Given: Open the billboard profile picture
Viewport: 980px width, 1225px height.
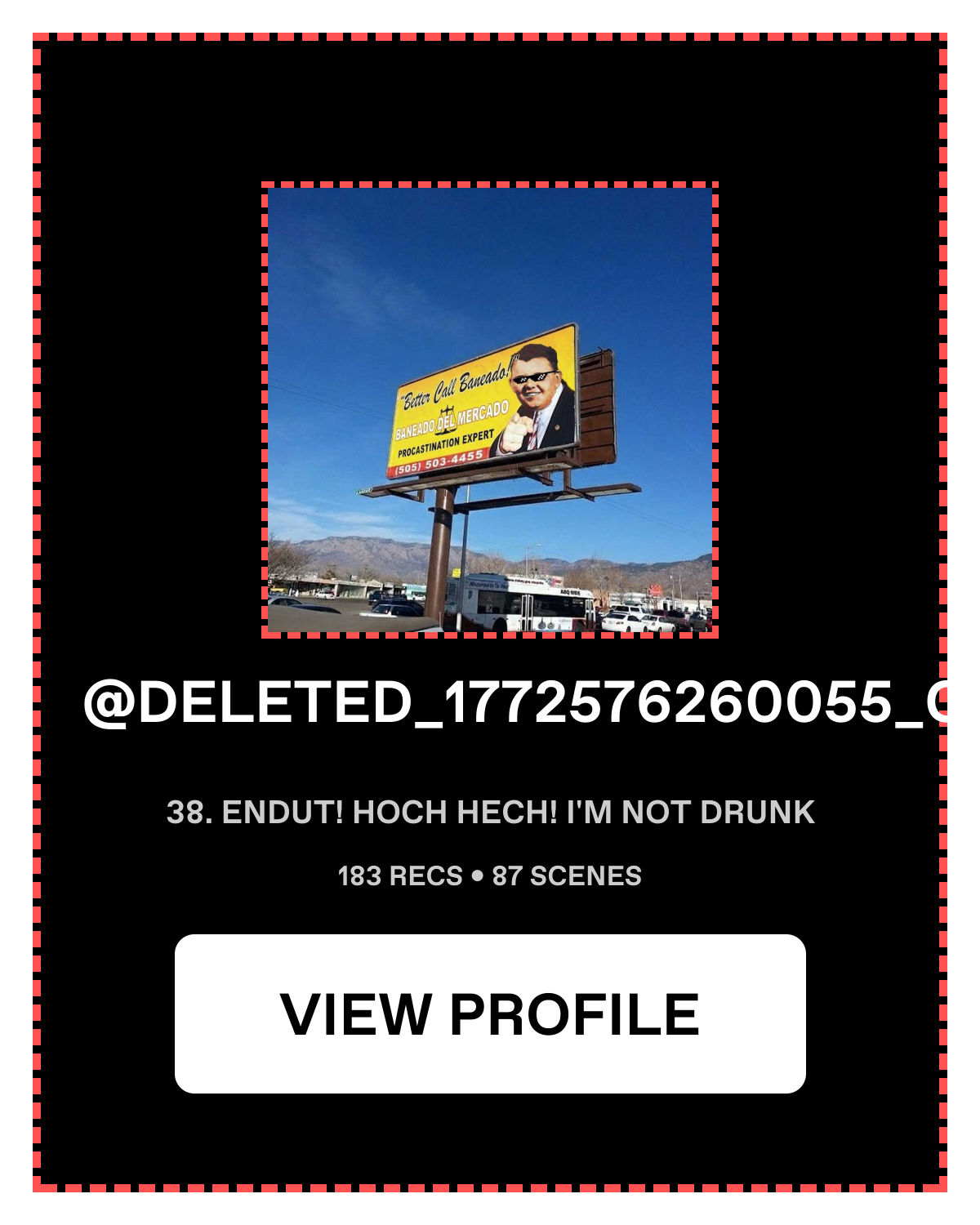Looking at the screenshot, I should tap(490, 409).
